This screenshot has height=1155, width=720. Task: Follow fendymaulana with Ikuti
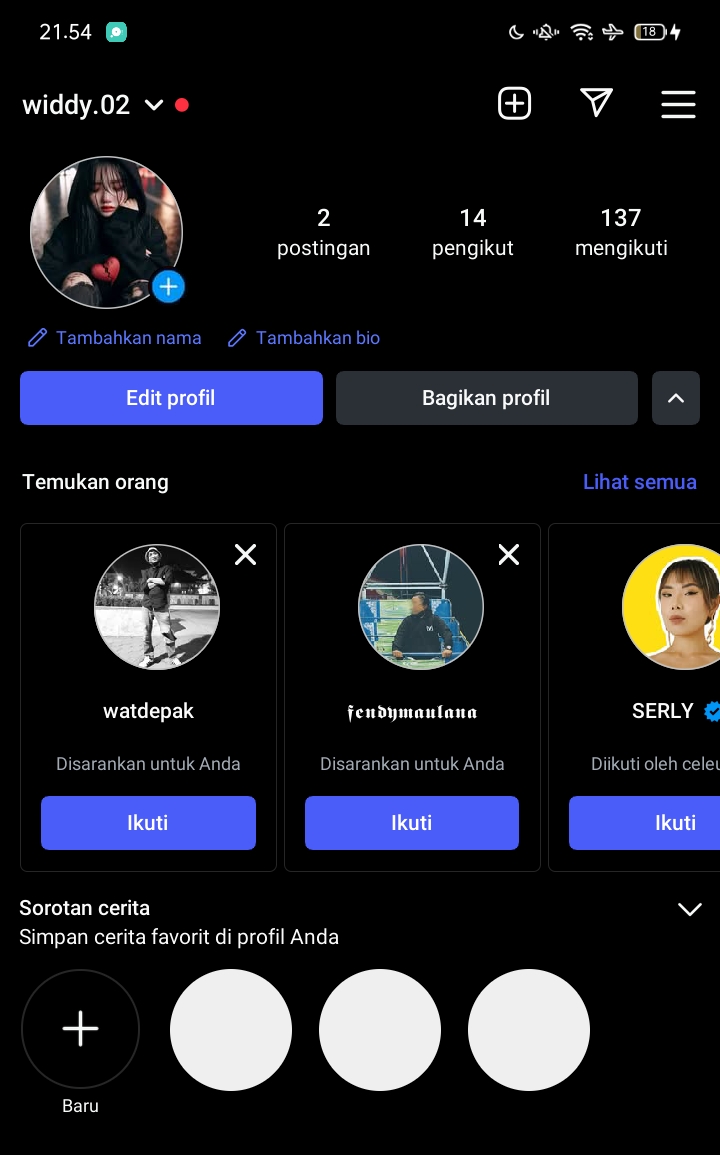pos(412,823)
